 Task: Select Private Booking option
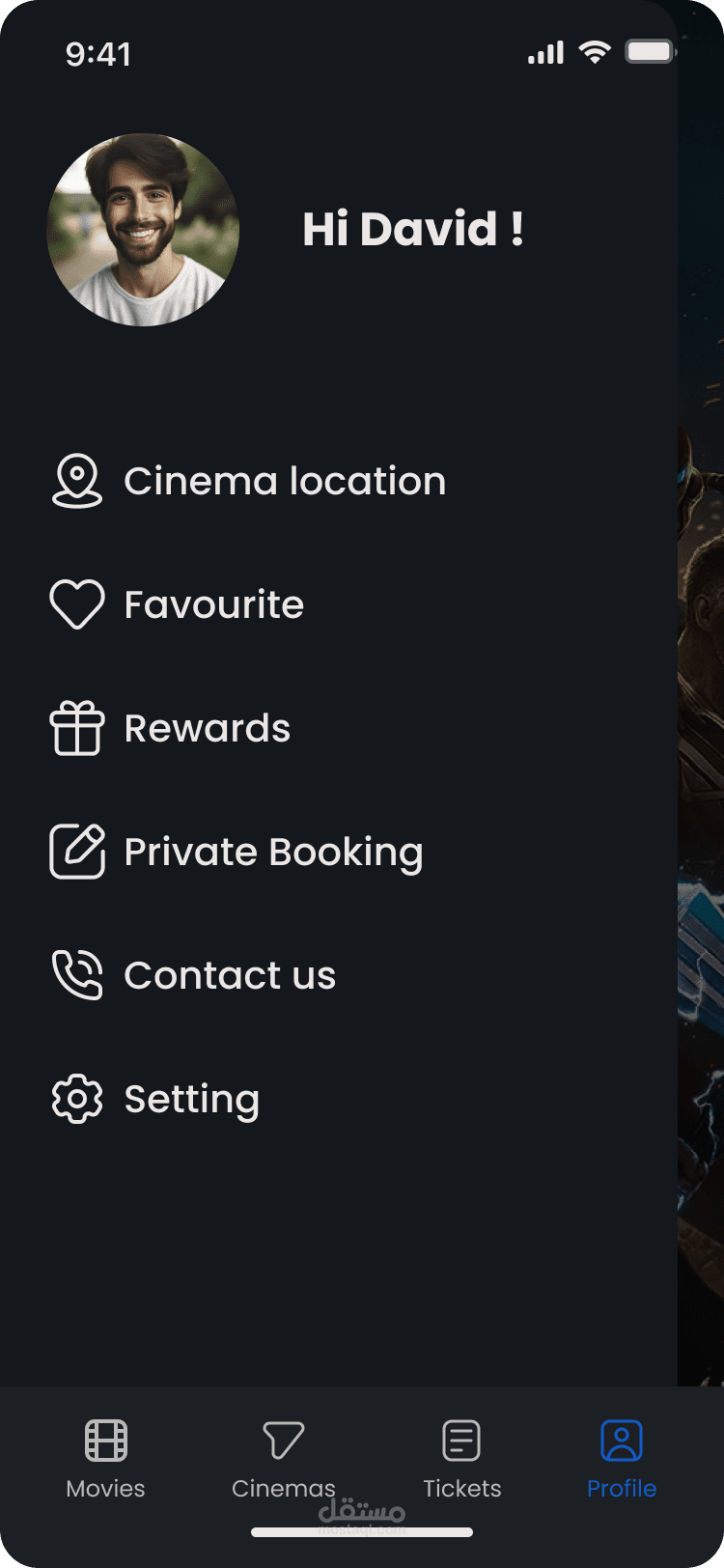[237, 852]
